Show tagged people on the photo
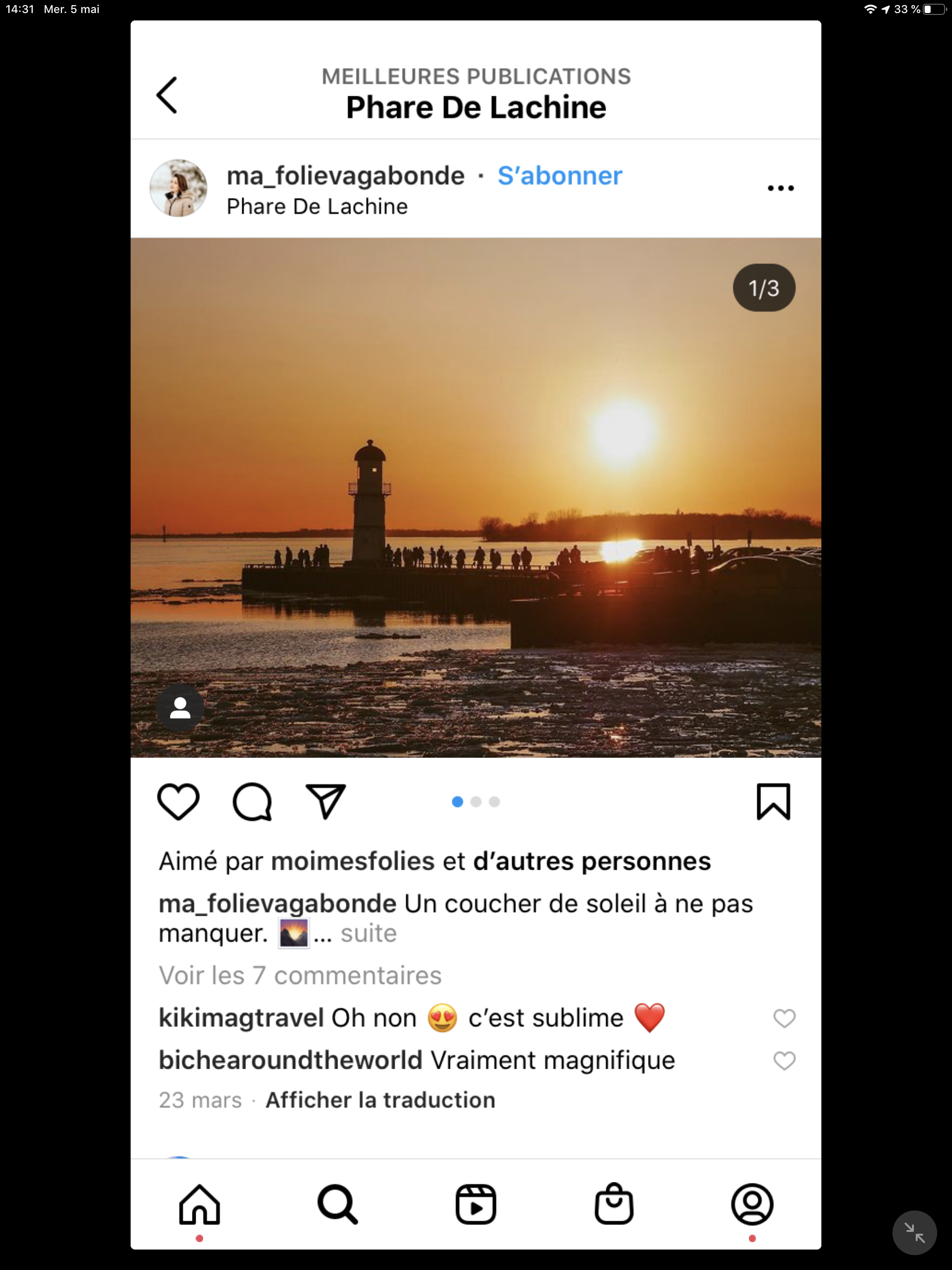Screen dimensions: 952x1270 (180, 708)
